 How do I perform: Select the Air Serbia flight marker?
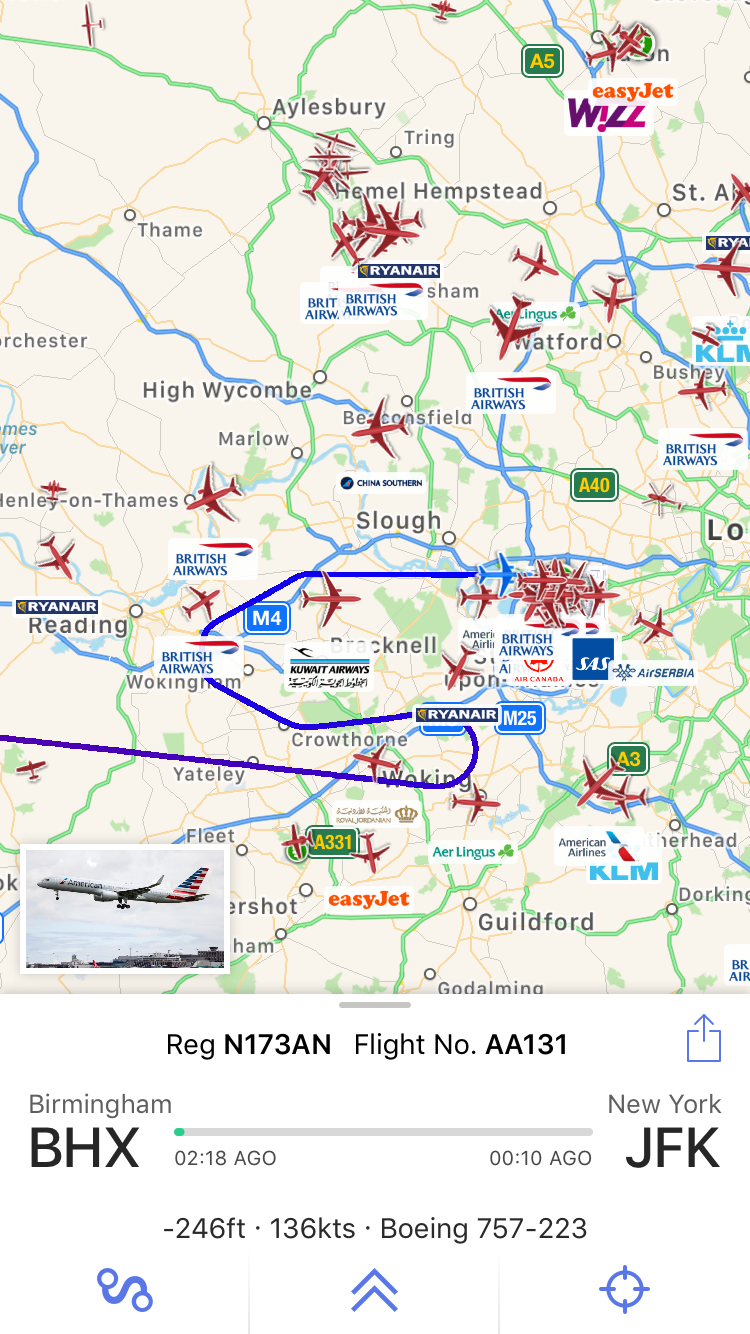click(655, 673)
